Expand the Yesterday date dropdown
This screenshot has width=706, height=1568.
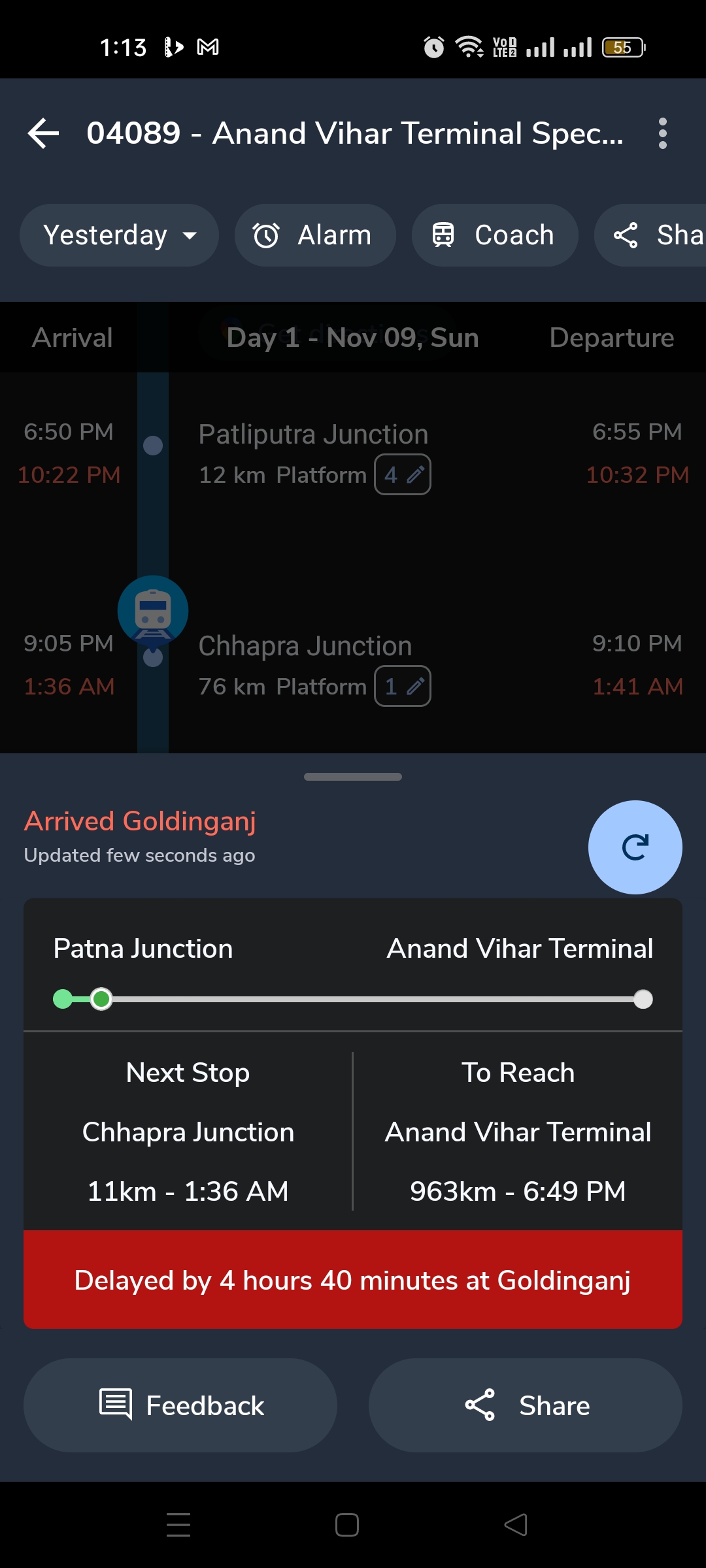(119, 235)
